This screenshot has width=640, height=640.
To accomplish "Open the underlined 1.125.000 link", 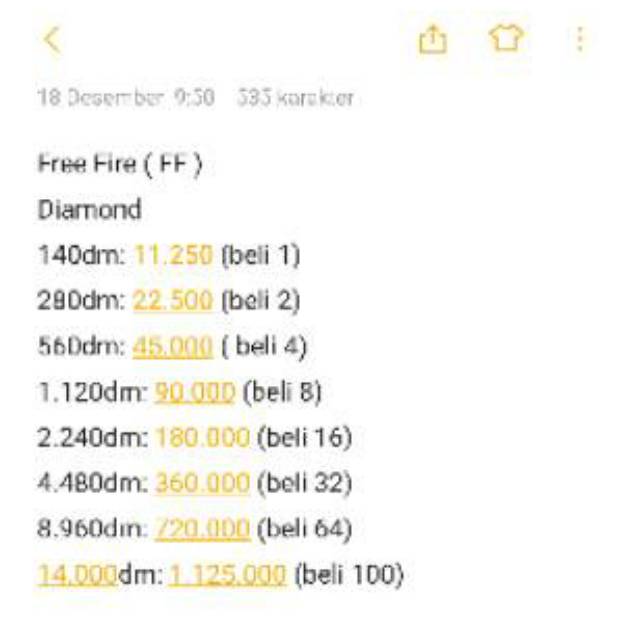I will (x=227, y=575).
